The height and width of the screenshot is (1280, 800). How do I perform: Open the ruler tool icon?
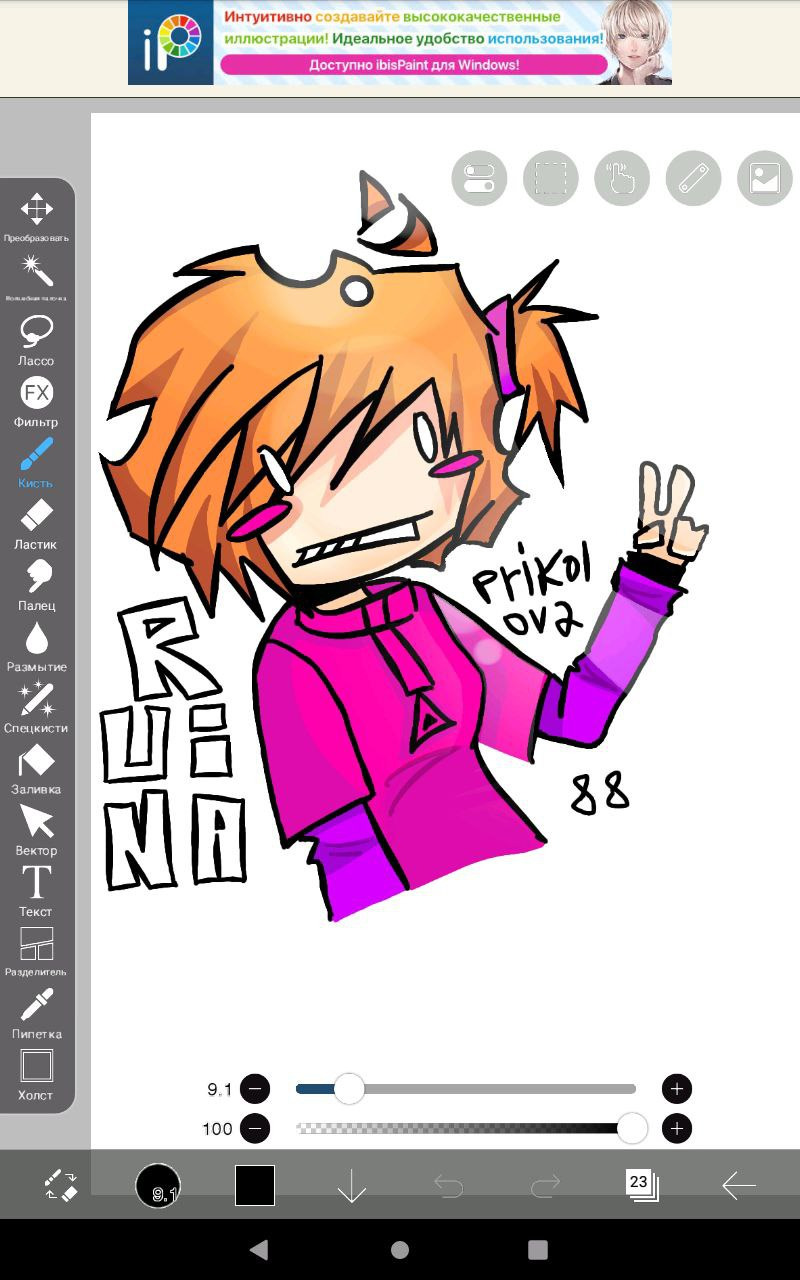(693, 179)
